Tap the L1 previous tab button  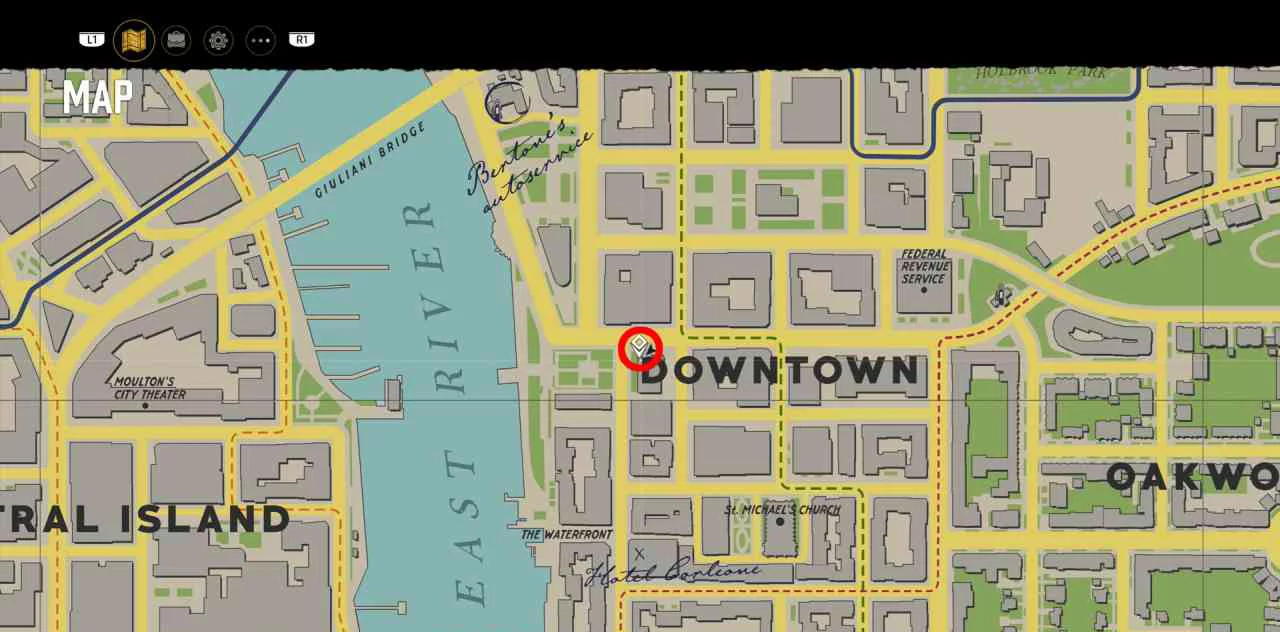(92, 40)
